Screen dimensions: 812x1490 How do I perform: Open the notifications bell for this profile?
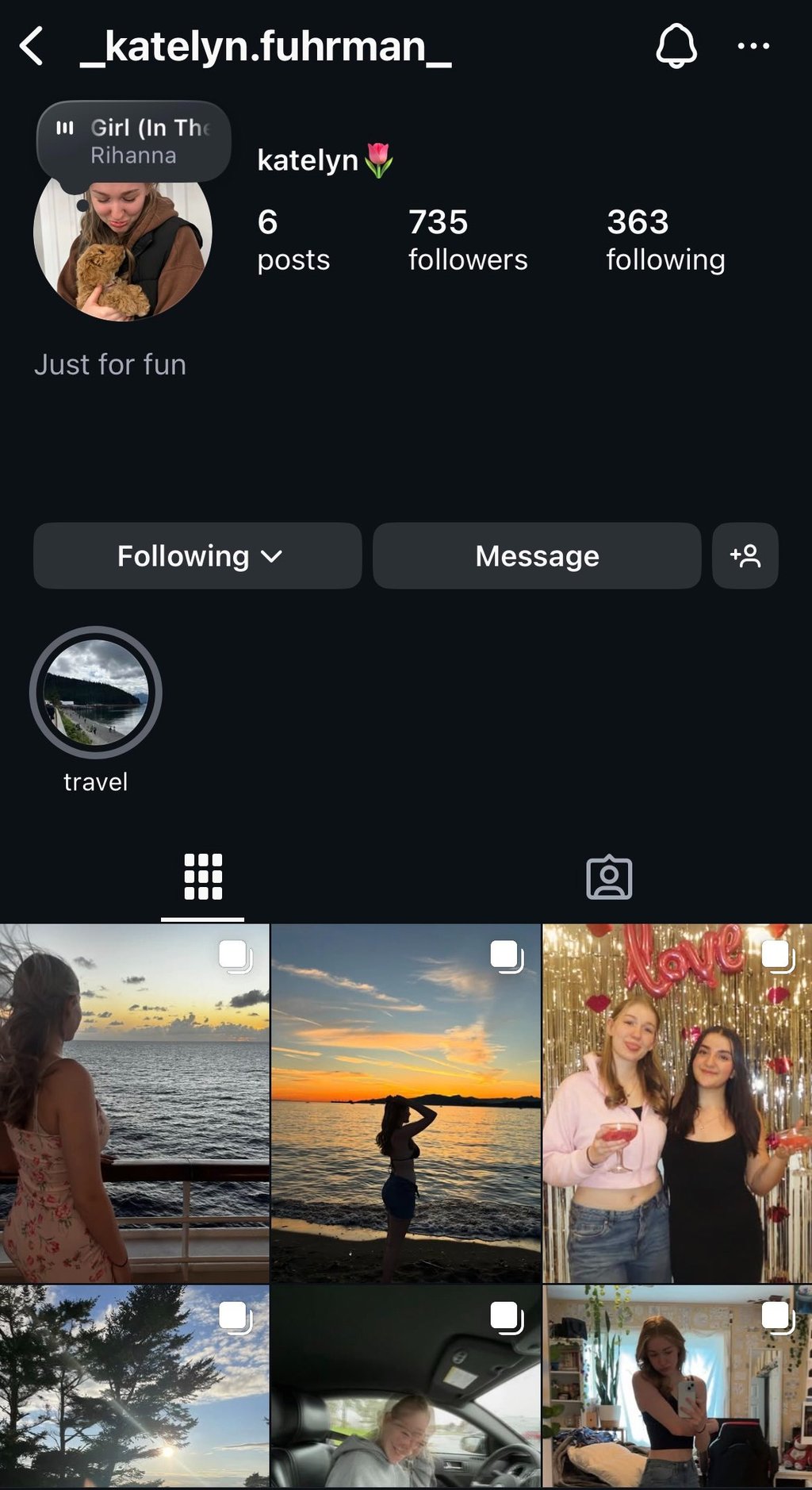676,46
